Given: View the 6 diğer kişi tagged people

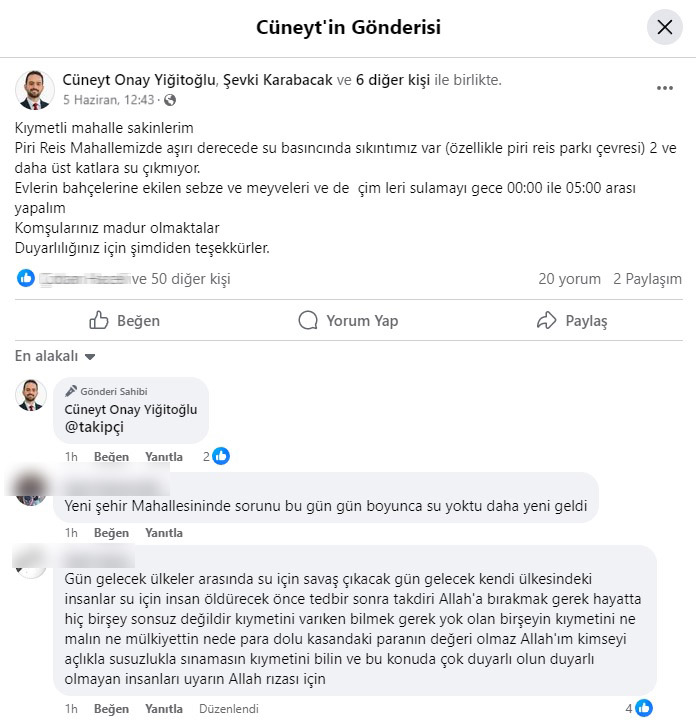Looking at the screenshot, I should point(393,80).
